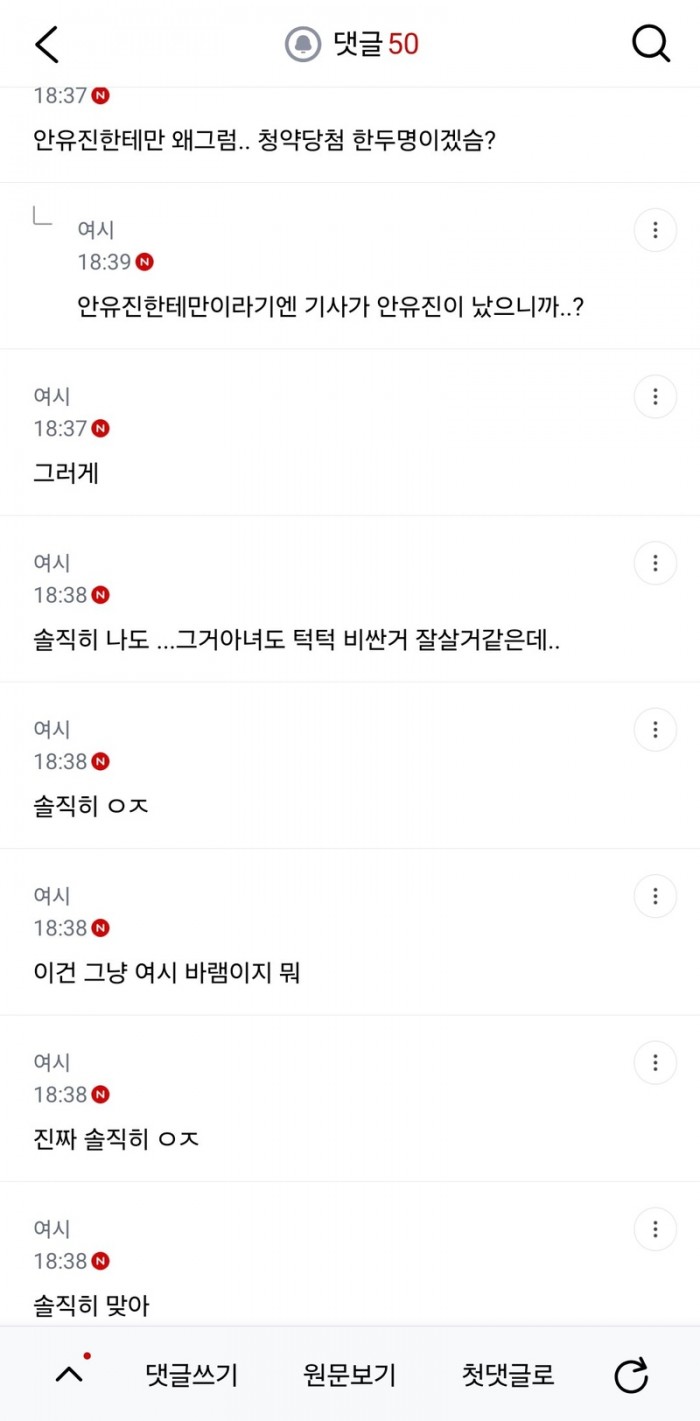Jump to first comment with 첫댓글로
The width and height of the screenshot is (700, 1421).
pyautogui.click(x=508, y=1375)
